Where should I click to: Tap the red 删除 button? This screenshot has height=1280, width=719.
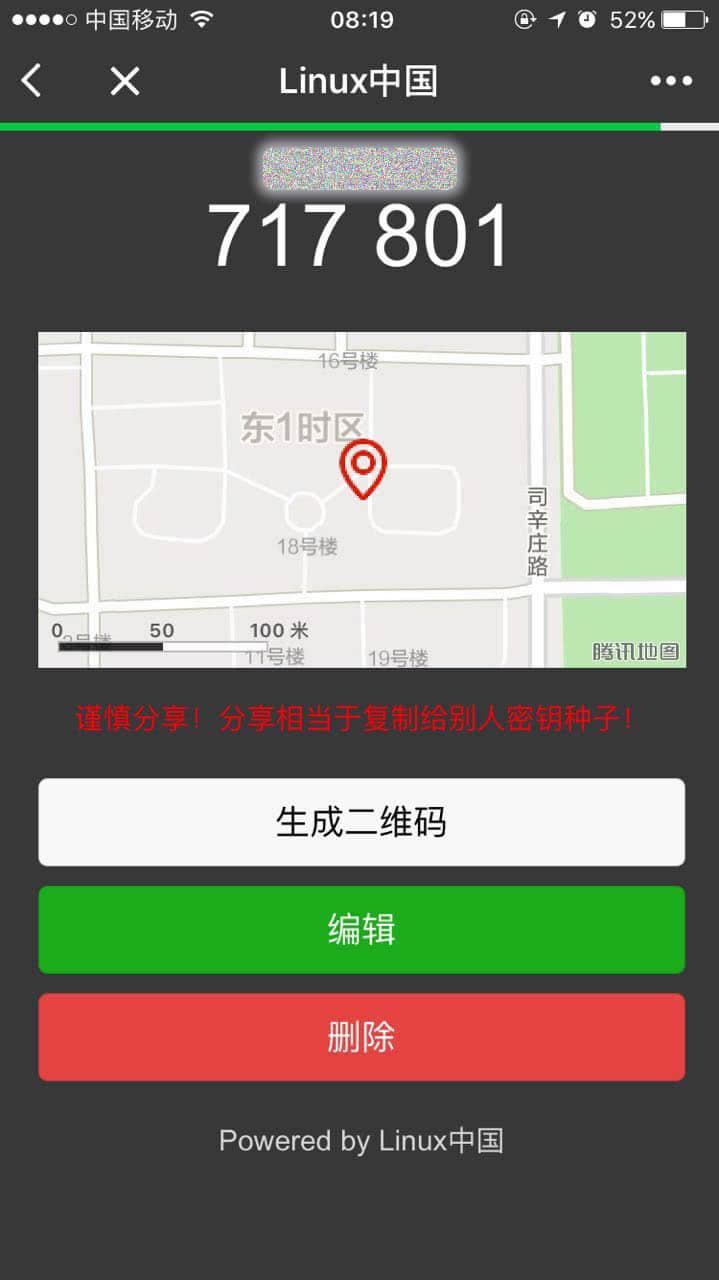361,1037
